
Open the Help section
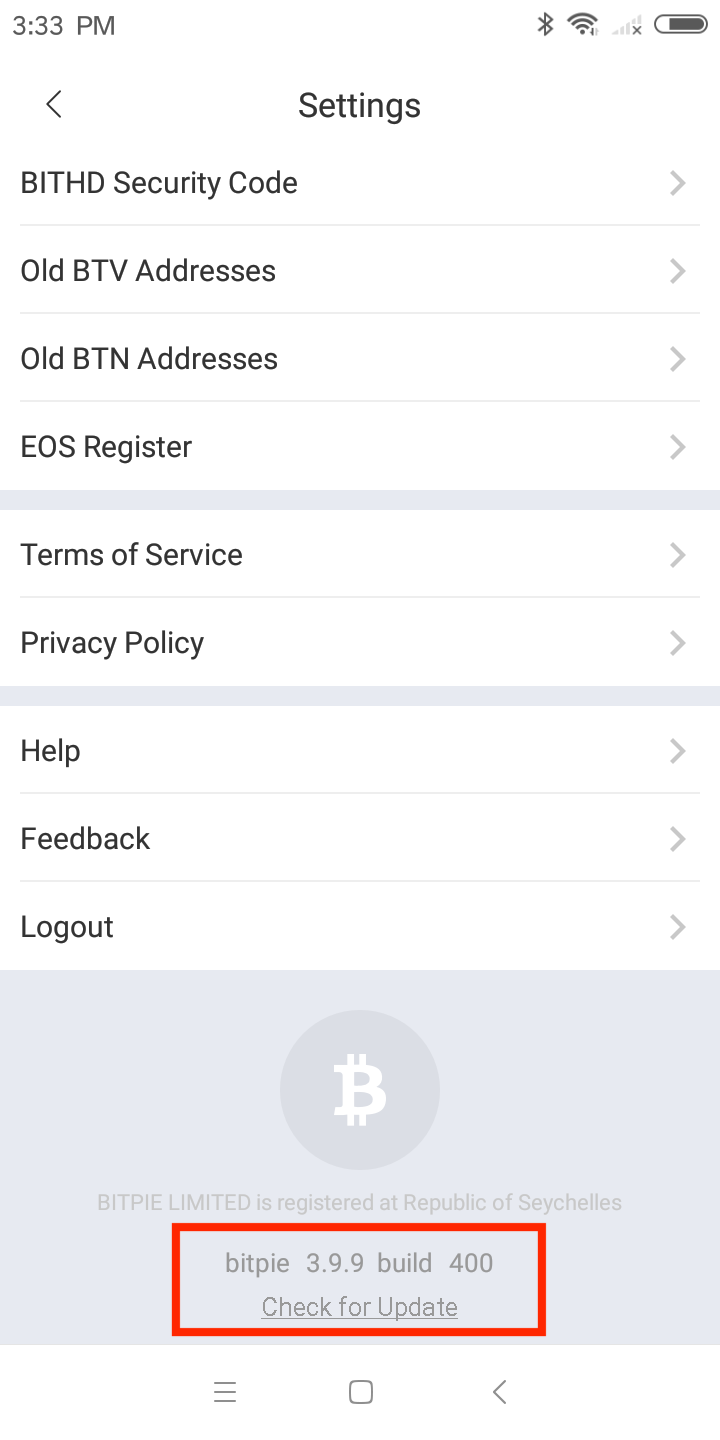point(360,751)
